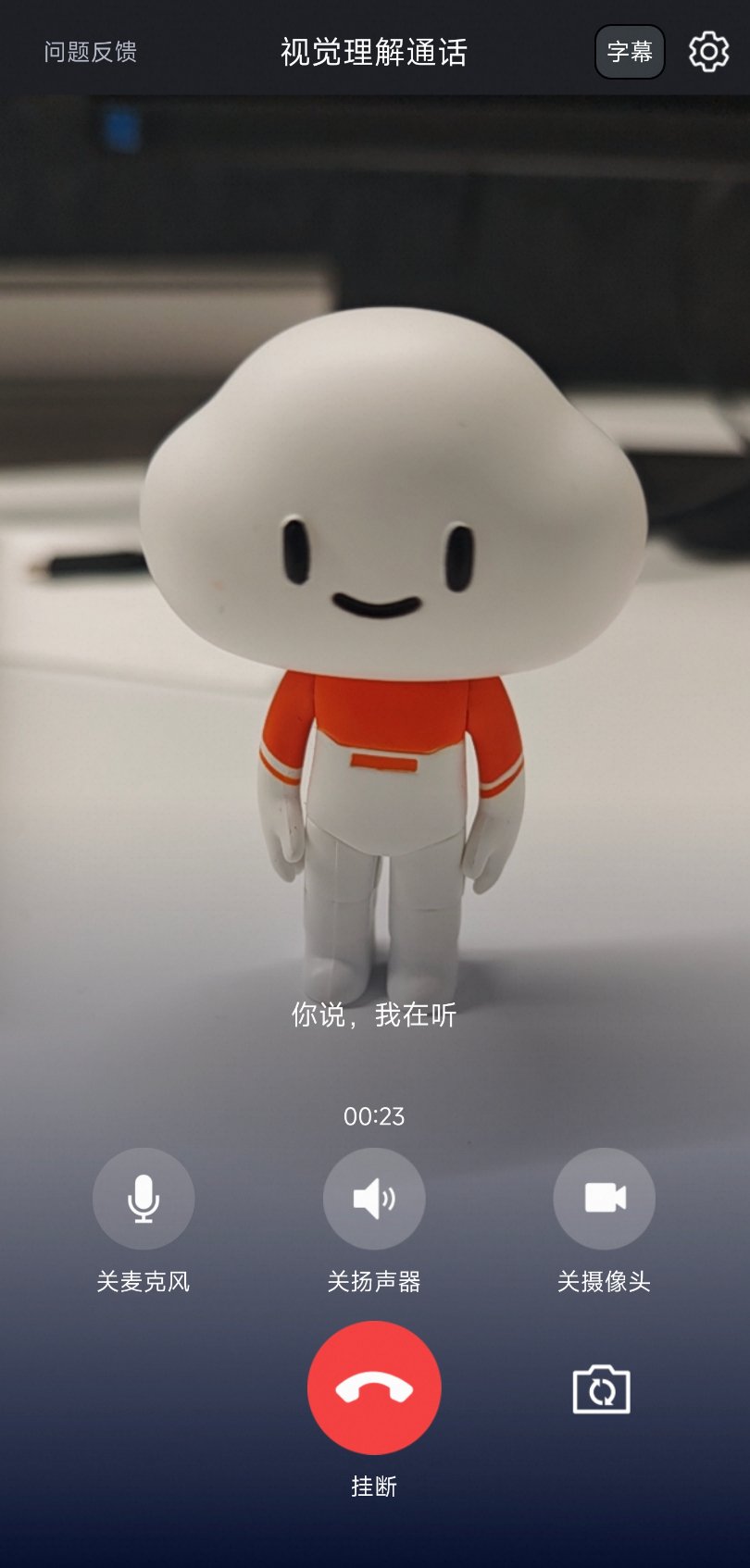Open the settings gear
Screen dimensions: 750x1568
(x=708, y=52)
